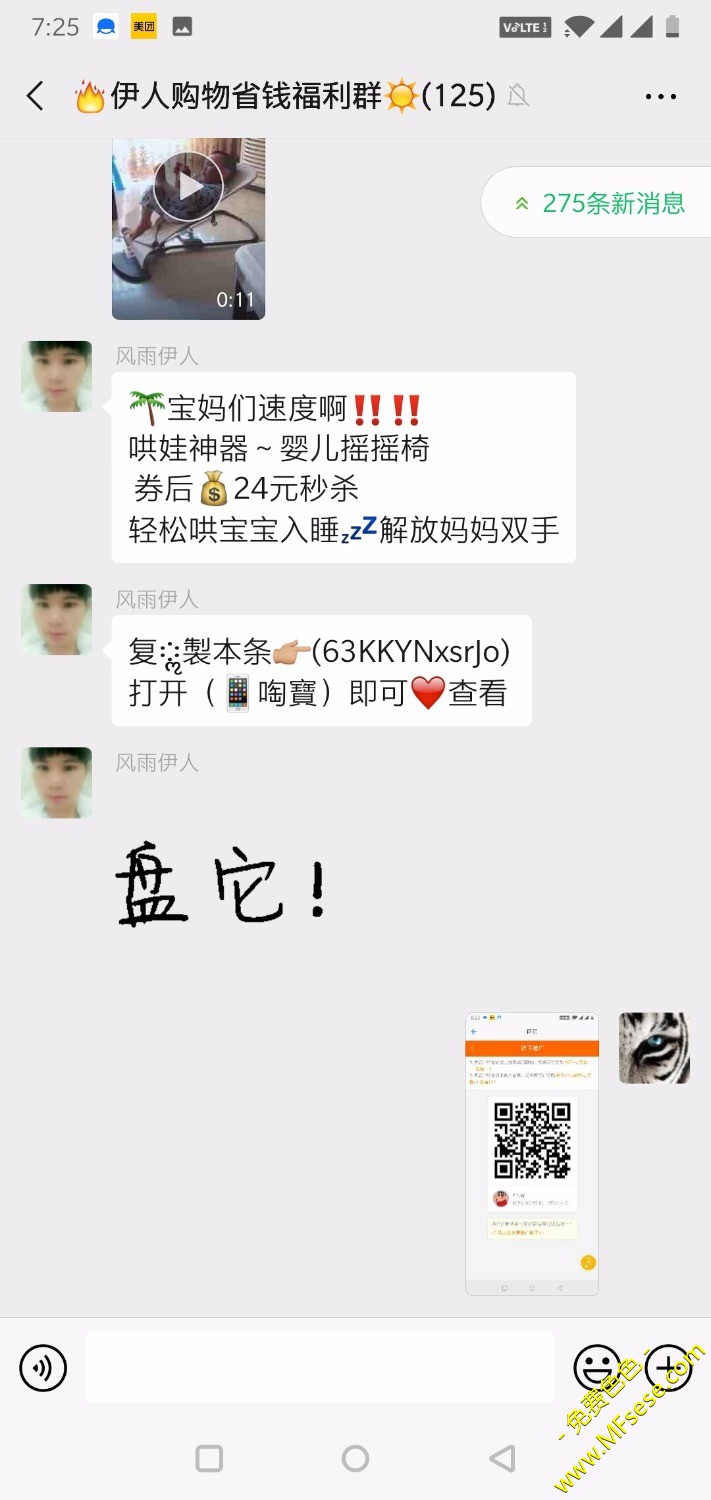Screen dimensions: 711x1500
Task: Open the plus attachments menu
Action: coord(667,1368)
